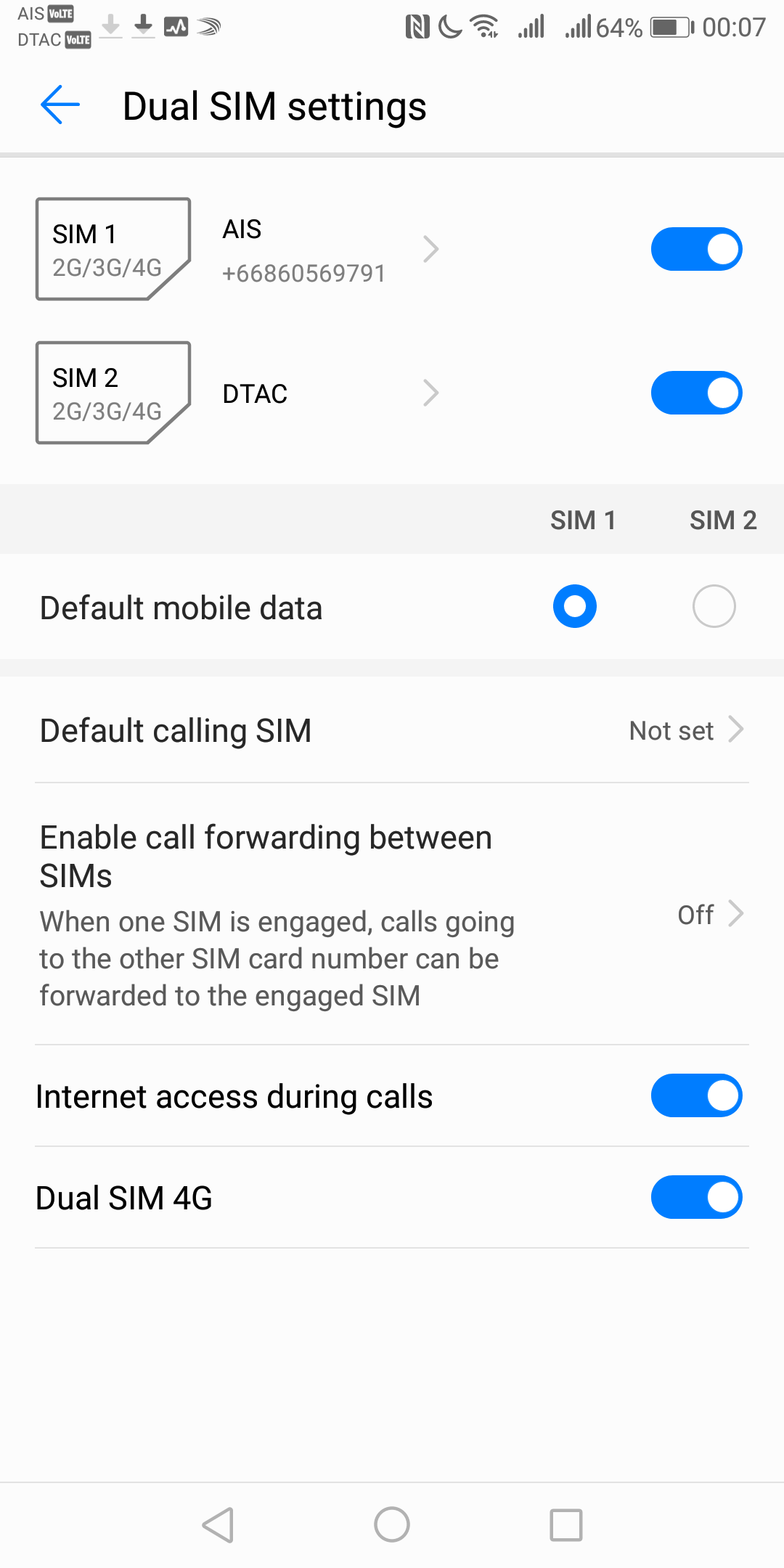Turn off the SIM 2 DTAC switch
Viewport: 784px width, 1568px height.
tap(695, 393)
